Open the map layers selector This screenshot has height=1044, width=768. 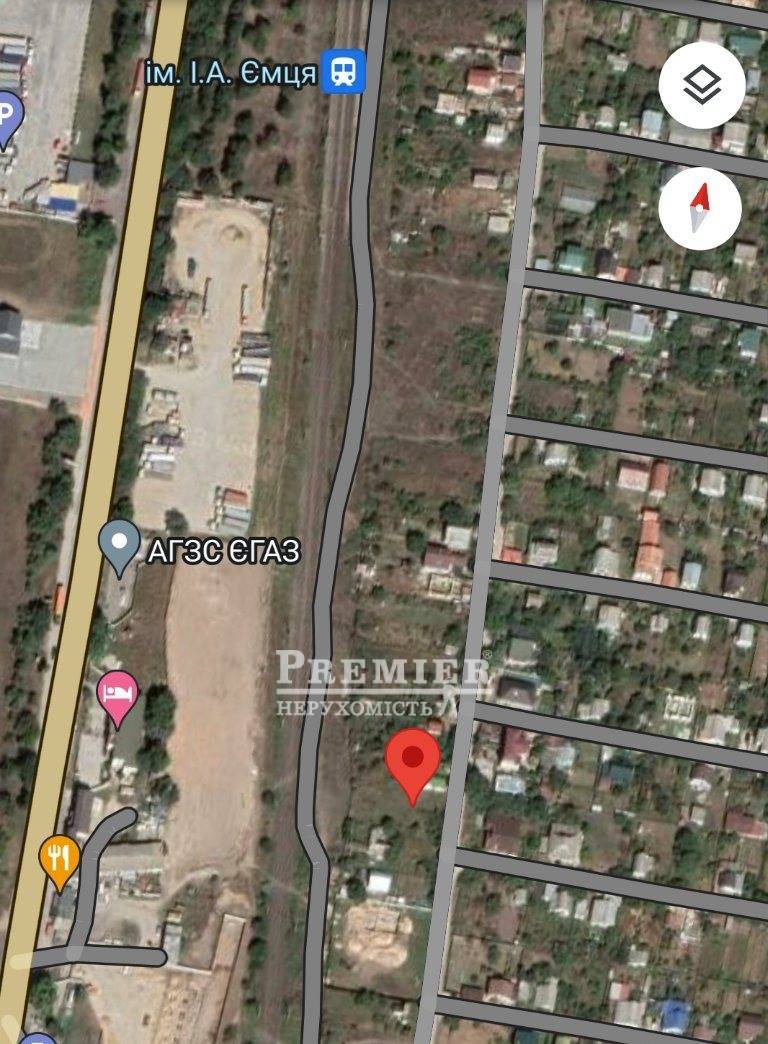click(701, 85)
